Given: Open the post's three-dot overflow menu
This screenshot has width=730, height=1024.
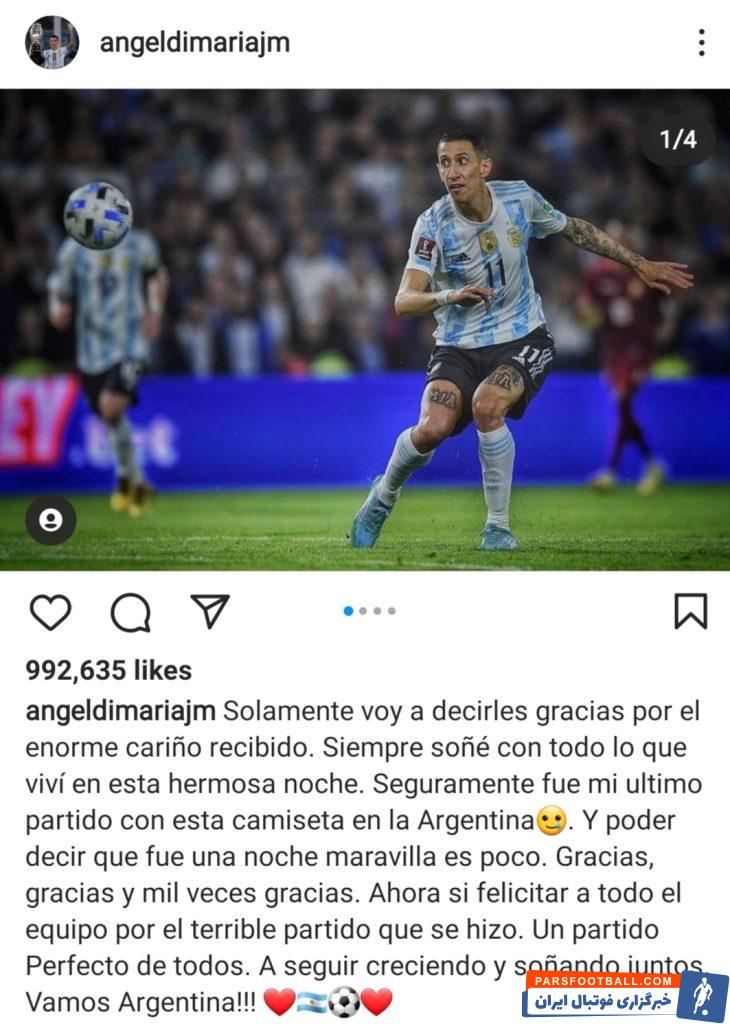Looking at the screenshot, I should click(x=701, y=42).
